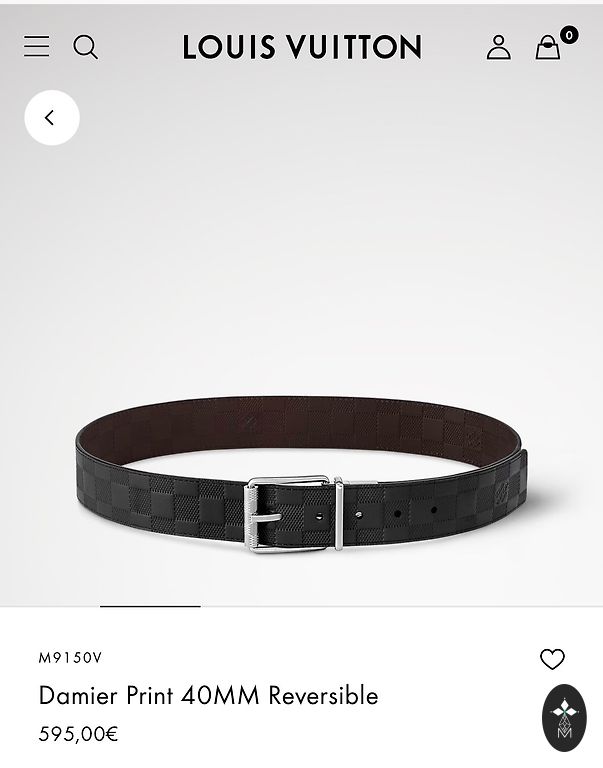Add the Damier belt to wishlist
The height and width of the screenshot is (768, 603).
[552, 659]
